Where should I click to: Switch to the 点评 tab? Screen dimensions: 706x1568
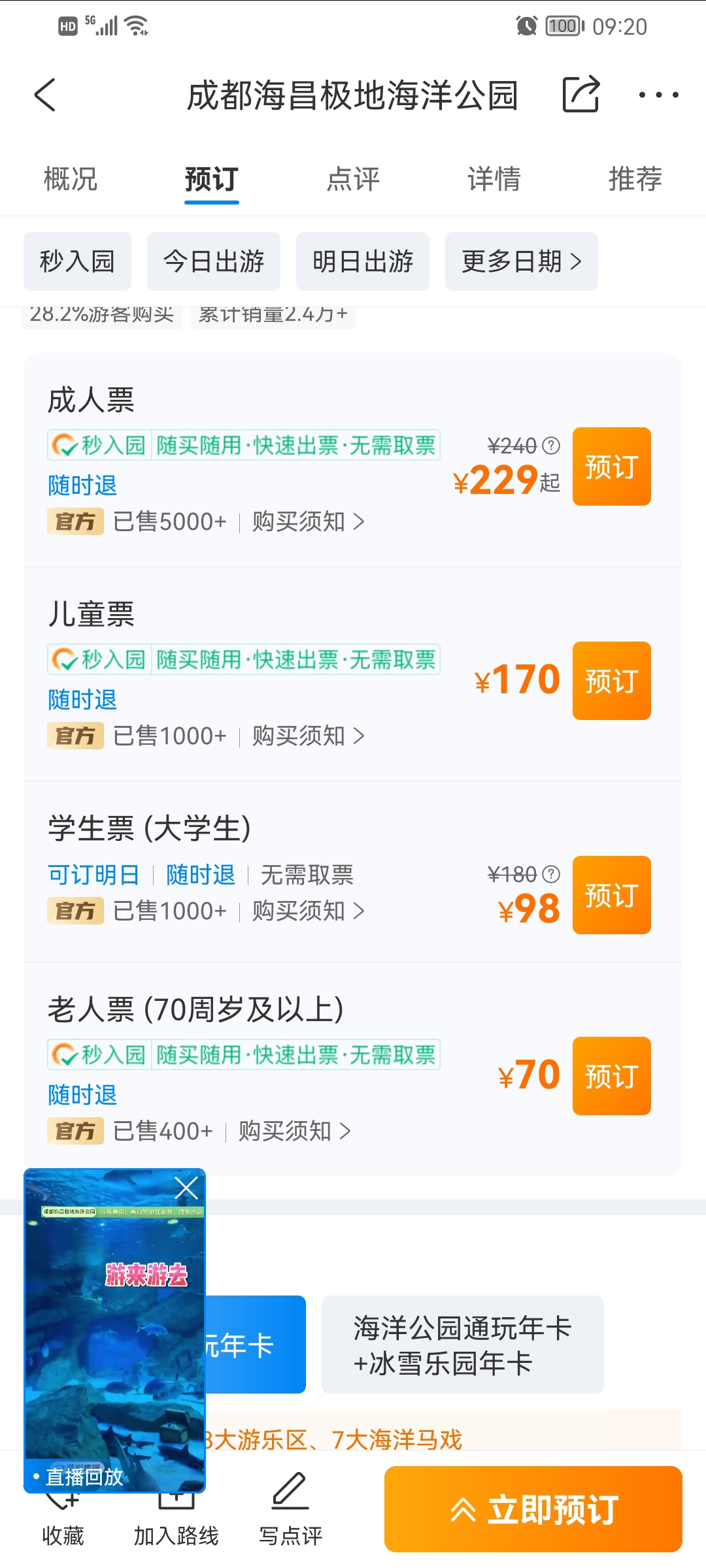click(353, 179)
